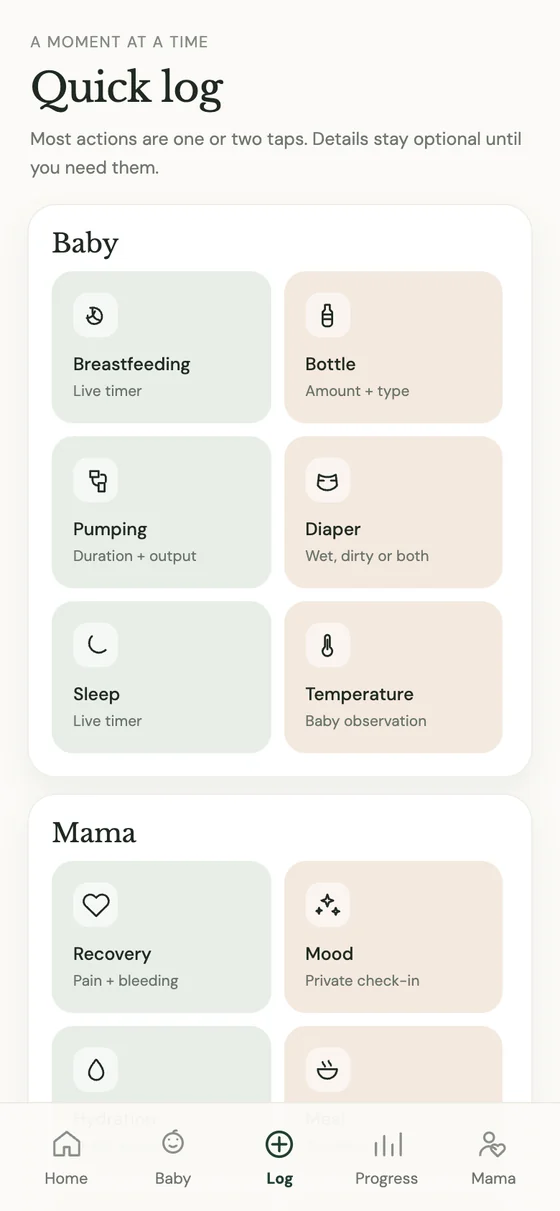
Task: Record a Diaper change
Action: (x=393, y=512)
